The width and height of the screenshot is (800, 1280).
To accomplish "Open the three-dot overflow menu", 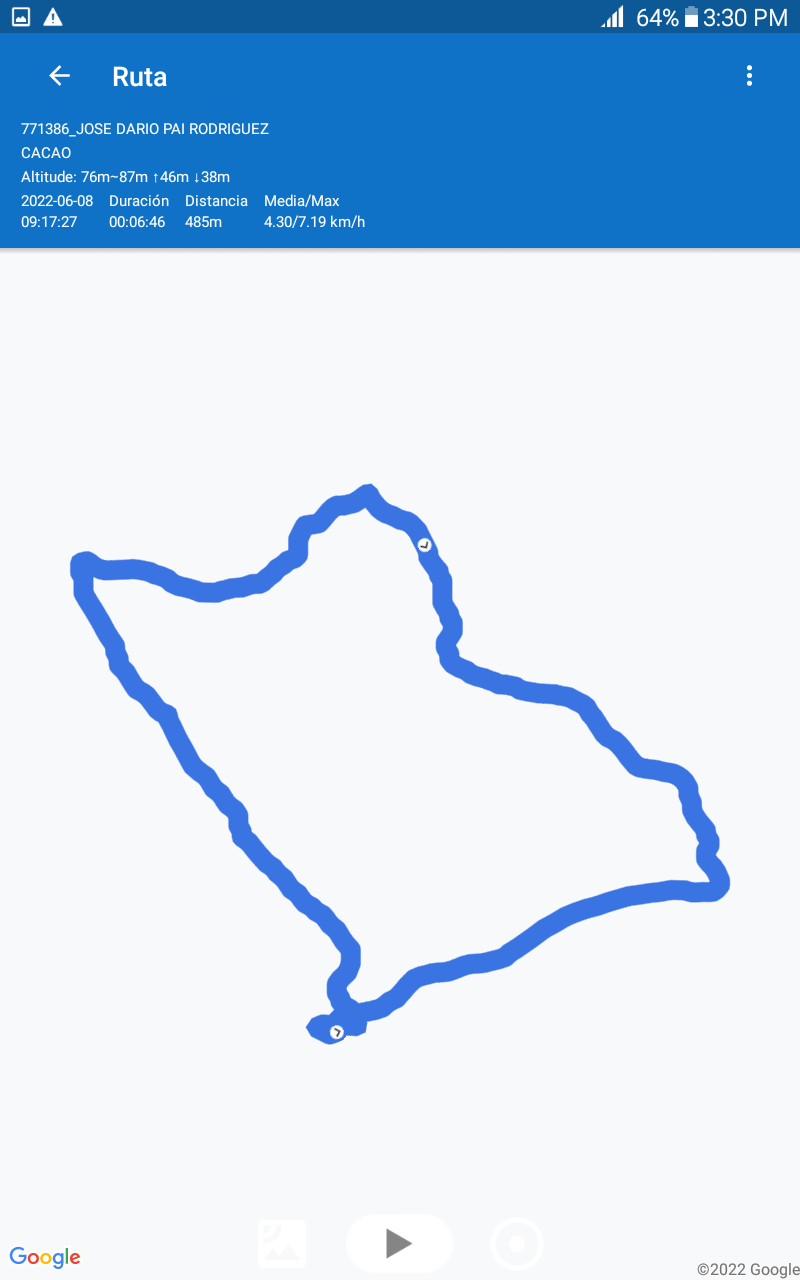I will (749, 76).
